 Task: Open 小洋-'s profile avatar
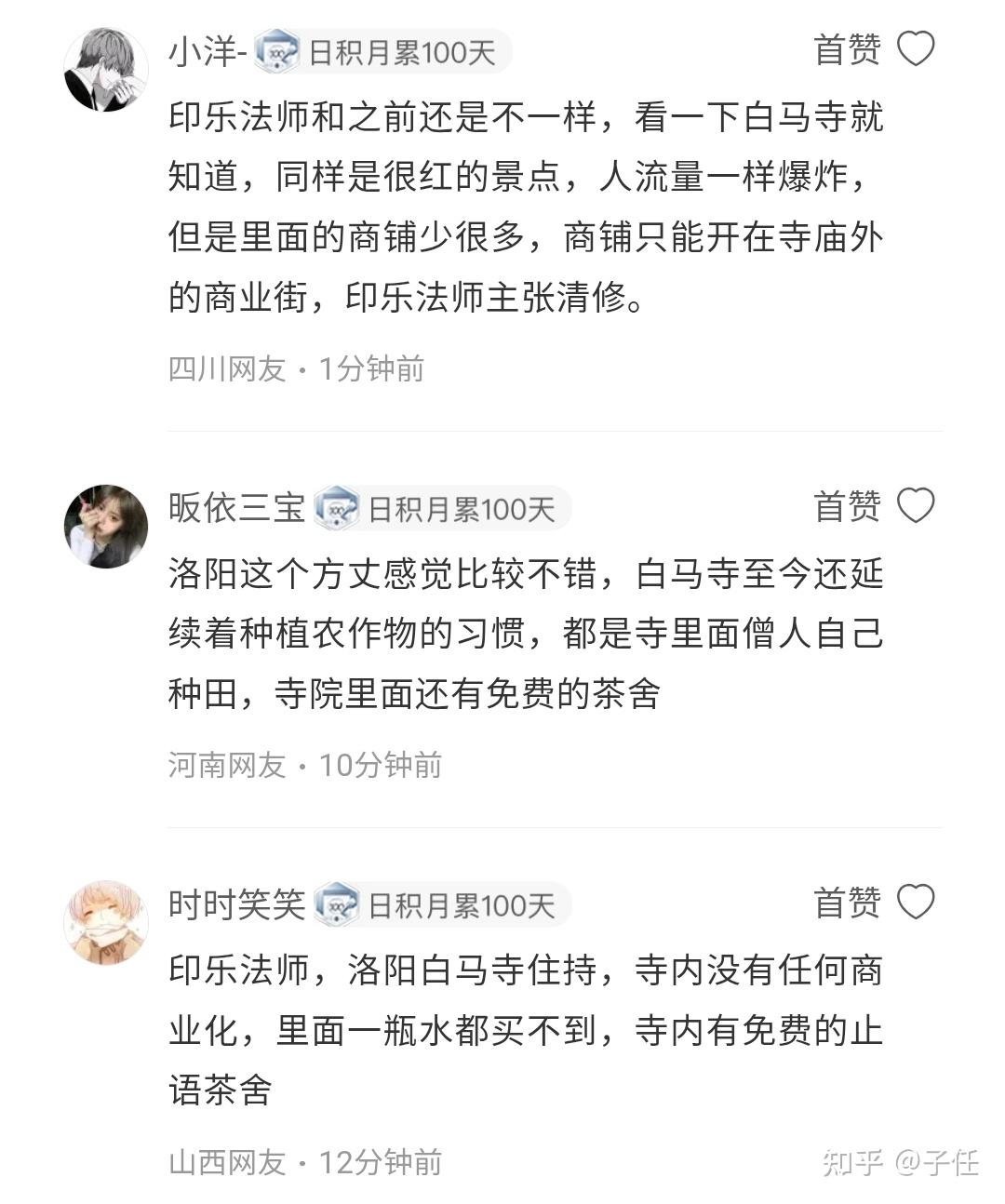coord(106,70)
